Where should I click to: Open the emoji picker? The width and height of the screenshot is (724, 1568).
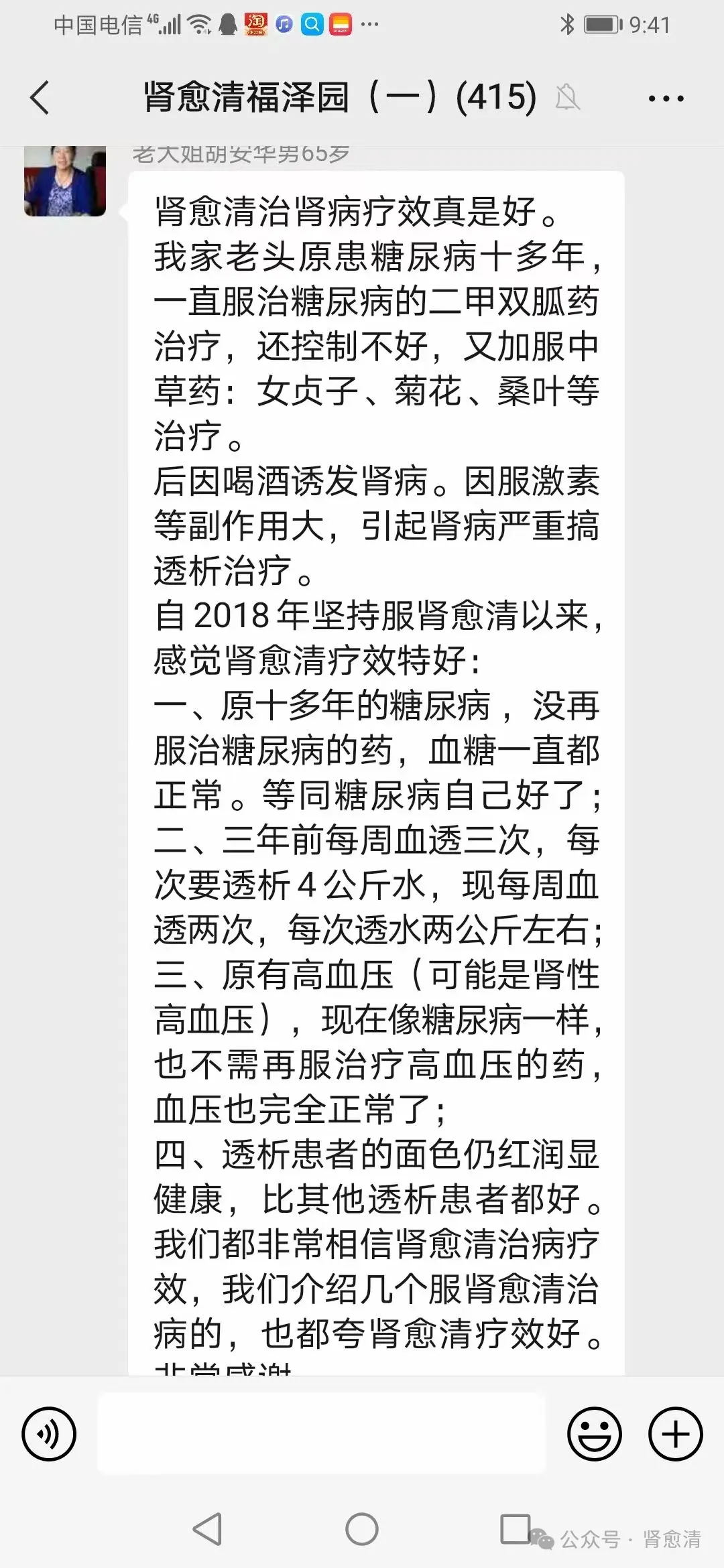[x=595, y=1434]
